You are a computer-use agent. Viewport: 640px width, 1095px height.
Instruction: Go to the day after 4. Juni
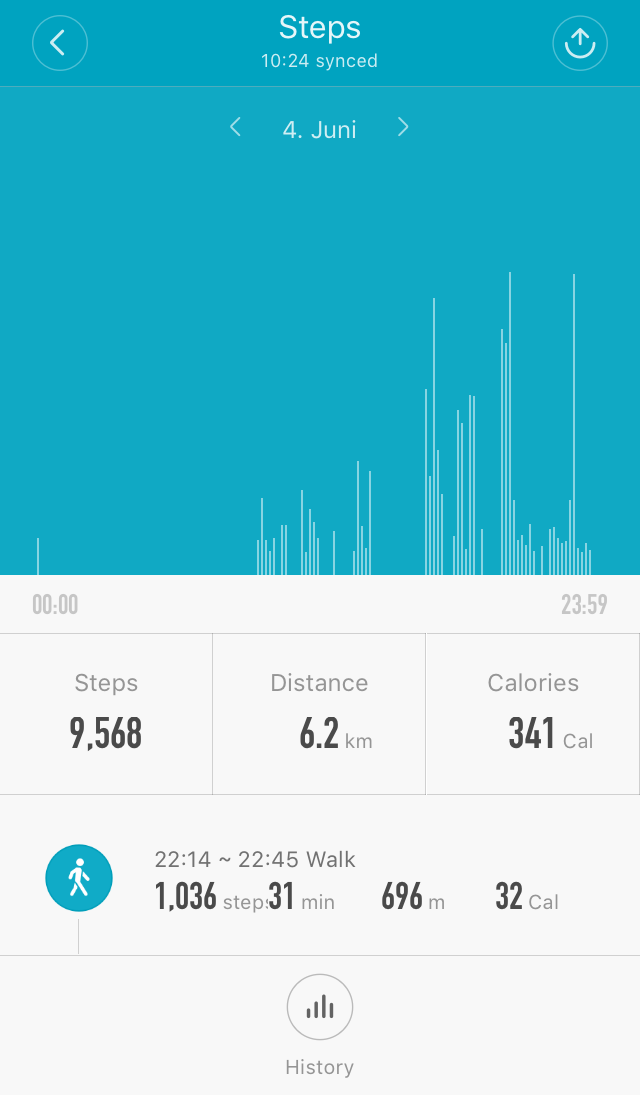403,128
